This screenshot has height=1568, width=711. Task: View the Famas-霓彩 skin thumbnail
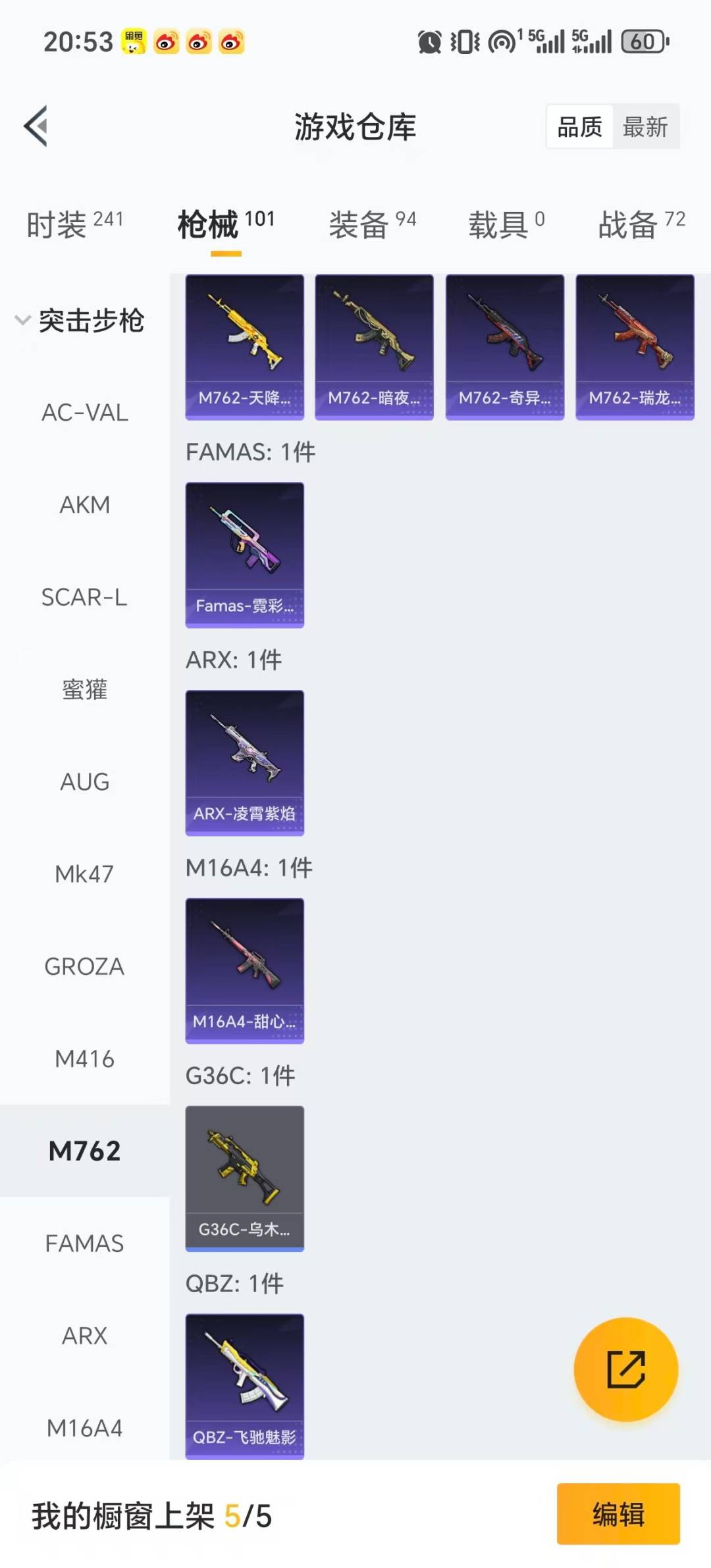[244, 554]
